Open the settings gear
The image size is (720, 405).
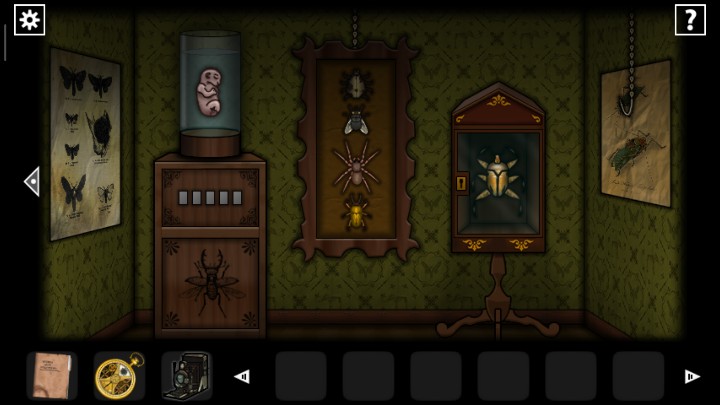(x=29, y=19)
